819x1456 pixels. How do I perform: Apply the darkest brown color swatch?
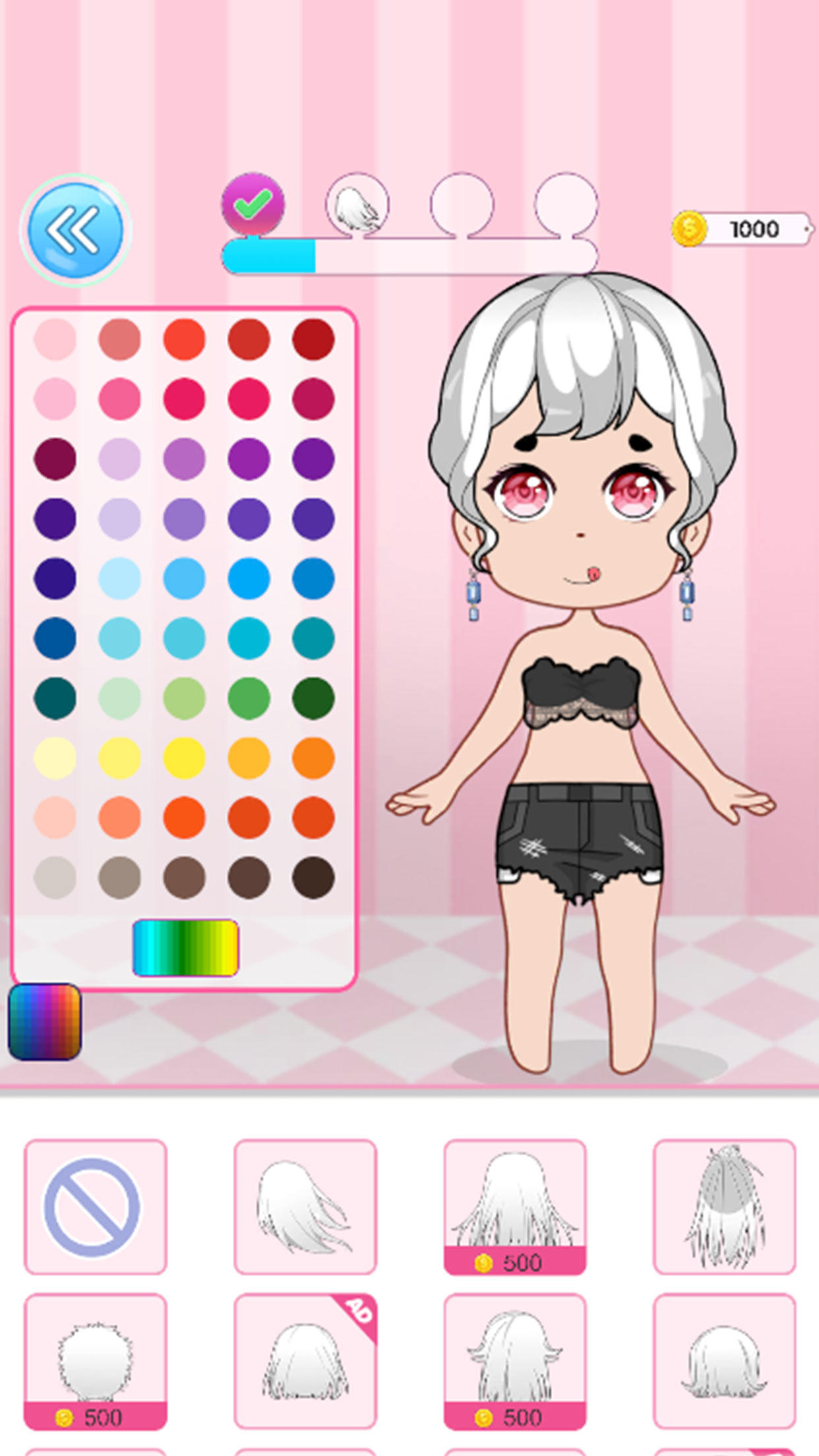(x=313, y=878)
